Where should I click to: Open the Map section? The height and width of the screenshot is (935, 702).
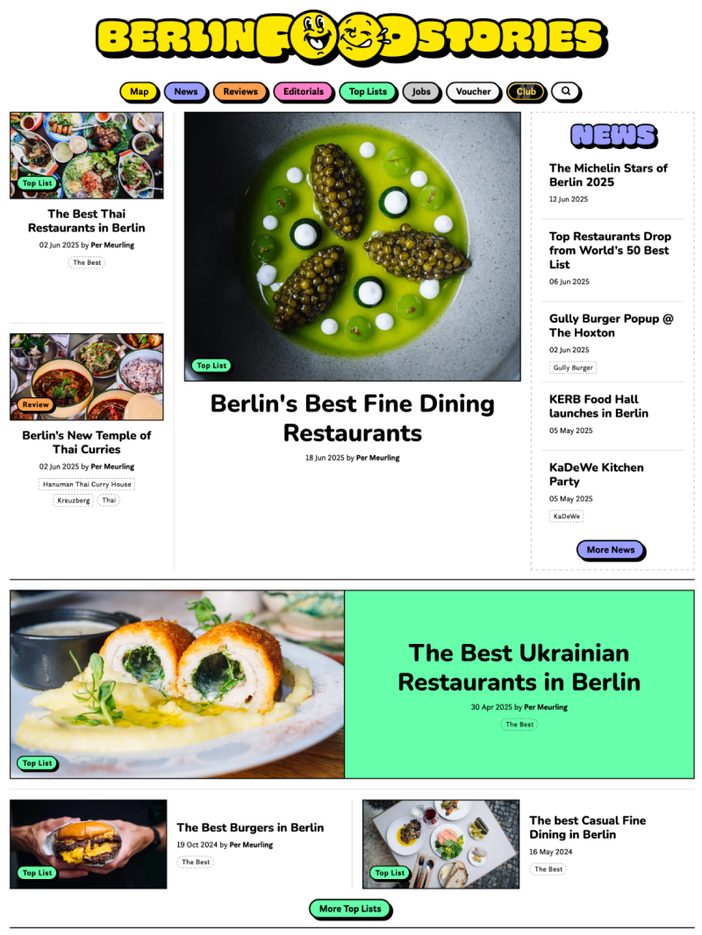[139, 92]
